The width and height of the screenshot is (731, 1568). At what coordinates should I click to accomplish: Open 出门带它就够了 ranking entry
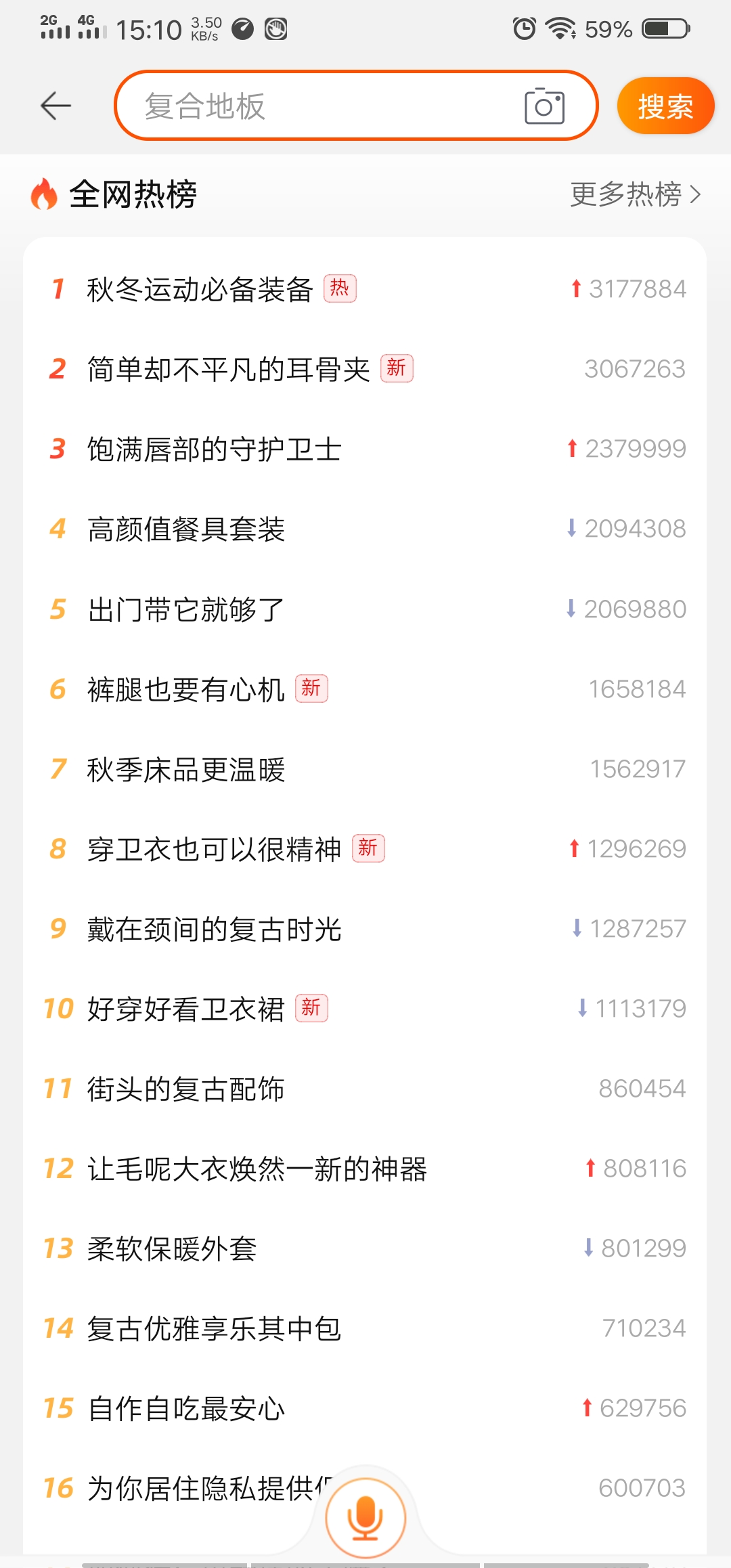coord(186,609)
